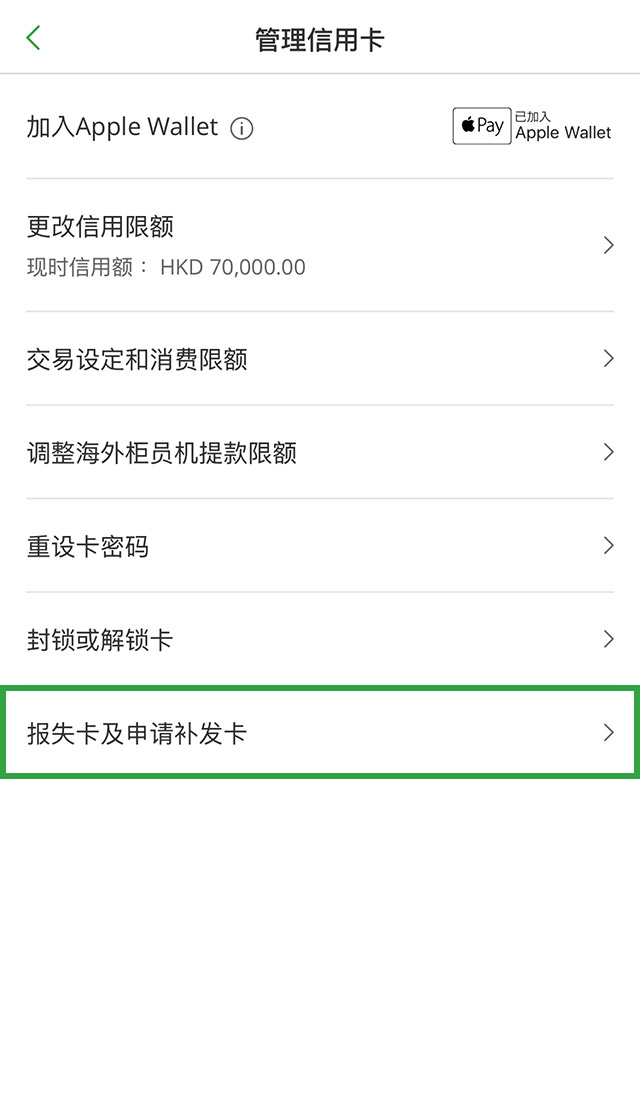Viewport: 640px width, 1100px height.
Task: Go back with the green arrow
Action: click(x=34, y=39)
